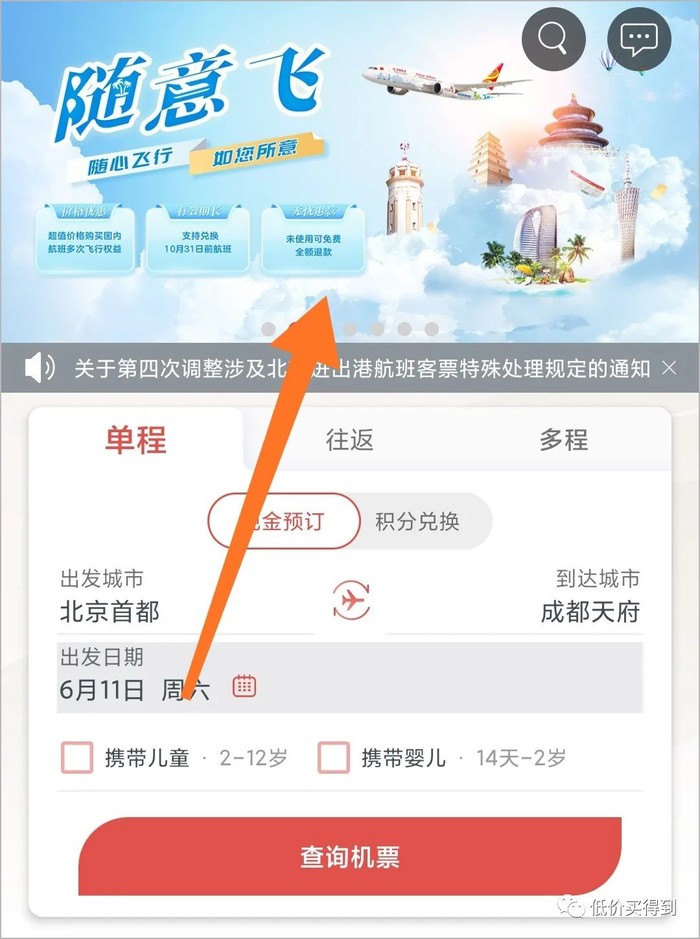Read the 客票特殊处理规定 notice
700x939 pixels.
click(360, 368)
